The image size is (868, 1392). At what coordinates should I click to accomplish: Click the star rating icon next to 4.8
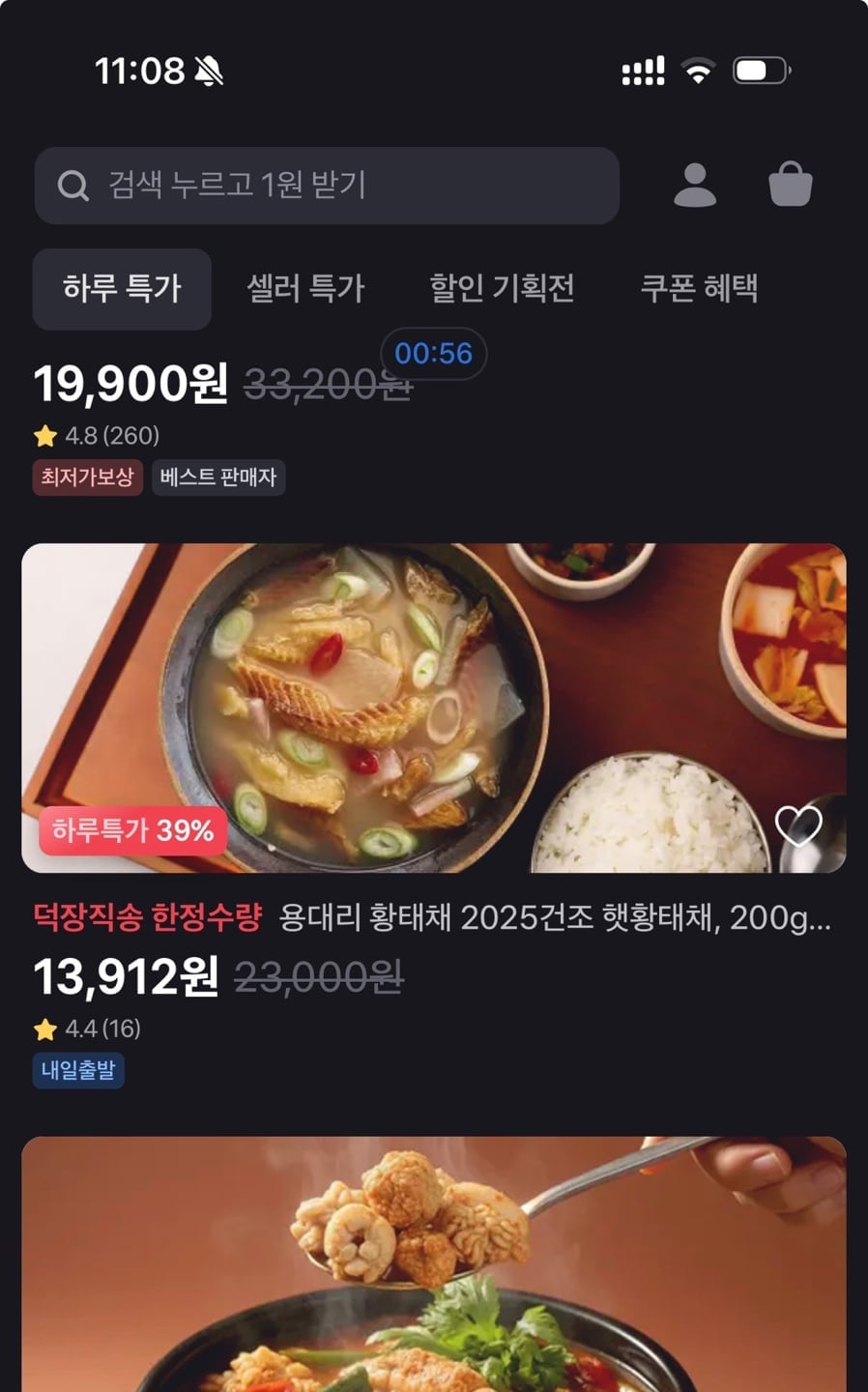(44, 436)
